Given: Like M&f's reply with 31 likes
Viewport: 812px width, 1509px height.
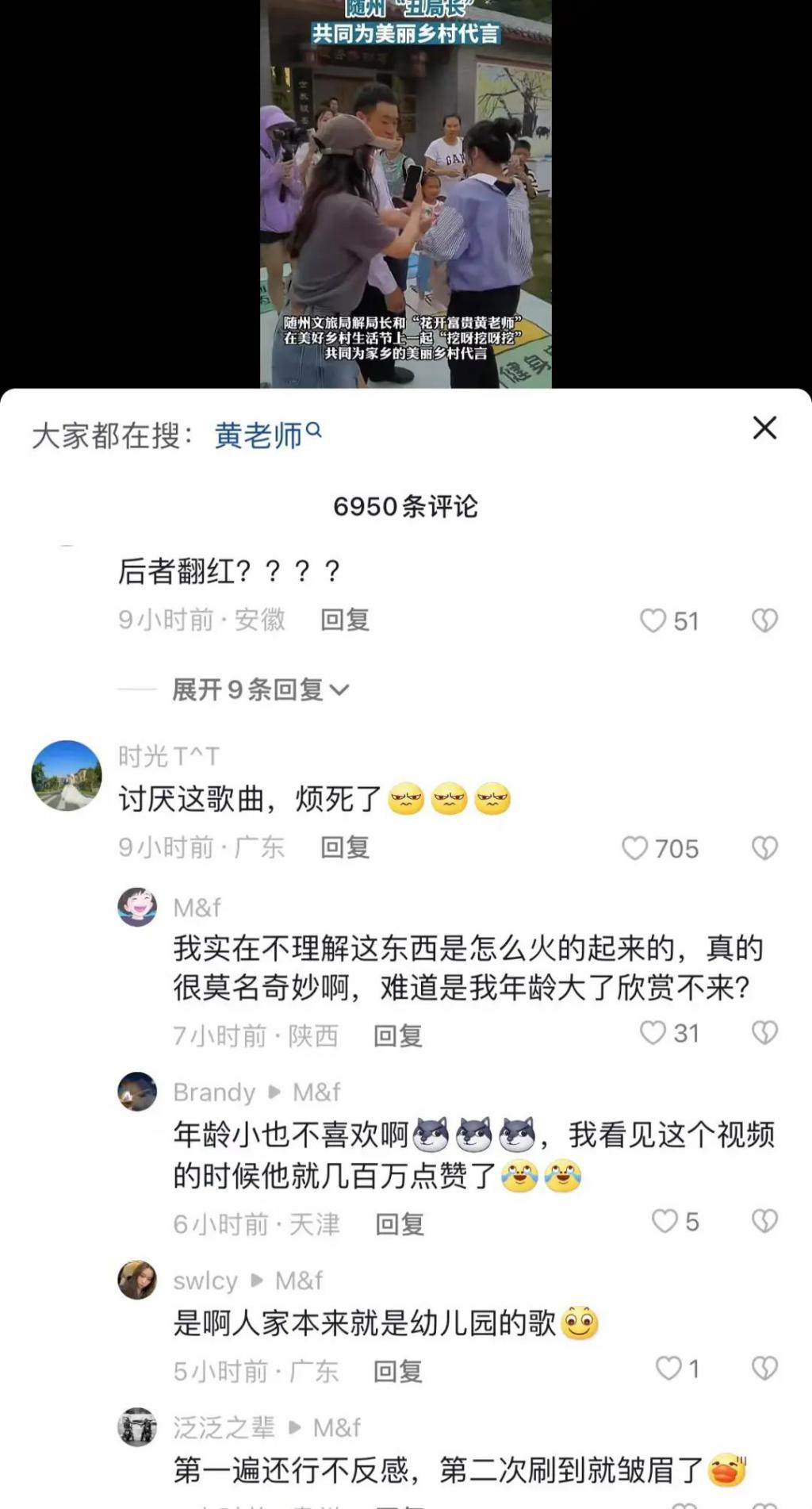Looking at the screenshot, I should point(653,1033).
